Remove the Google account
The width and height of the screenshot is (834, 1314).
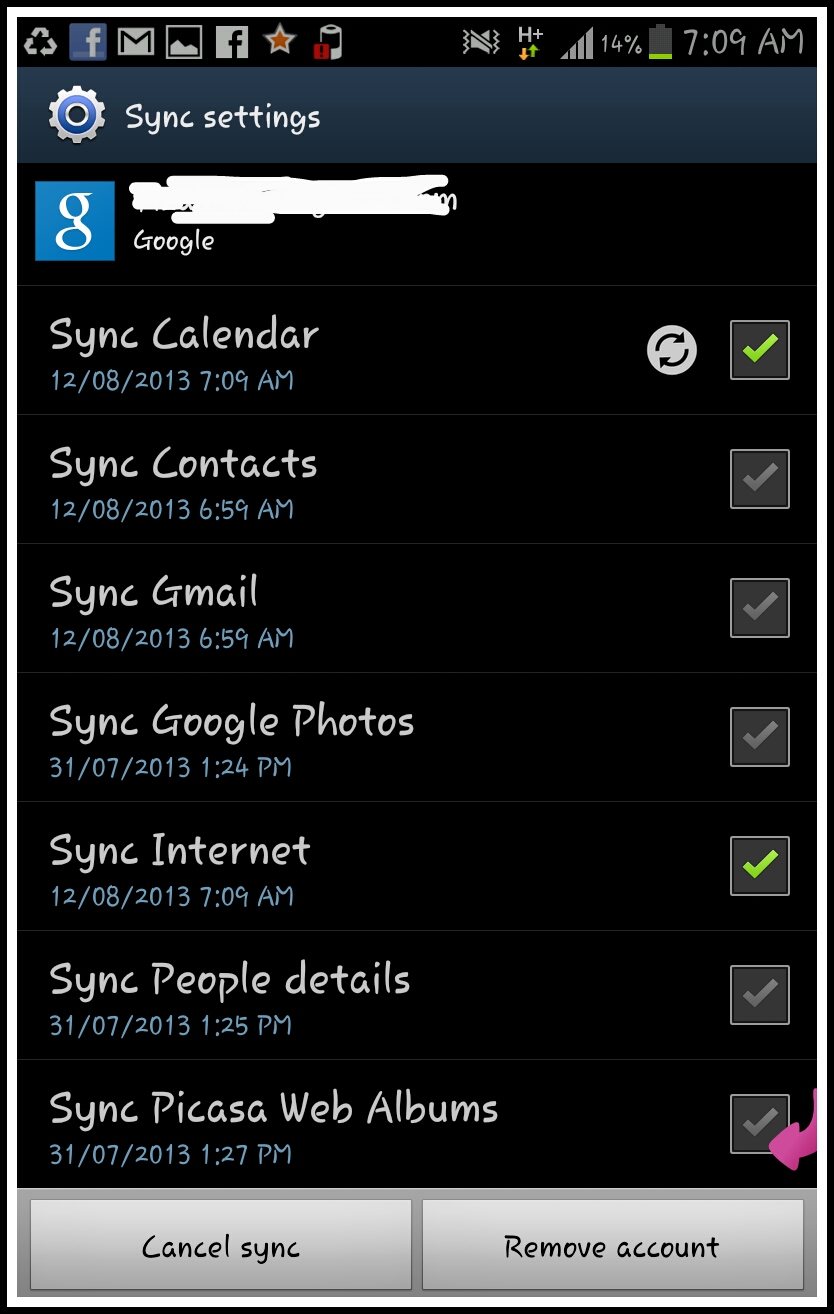(x=612, y=1246)
